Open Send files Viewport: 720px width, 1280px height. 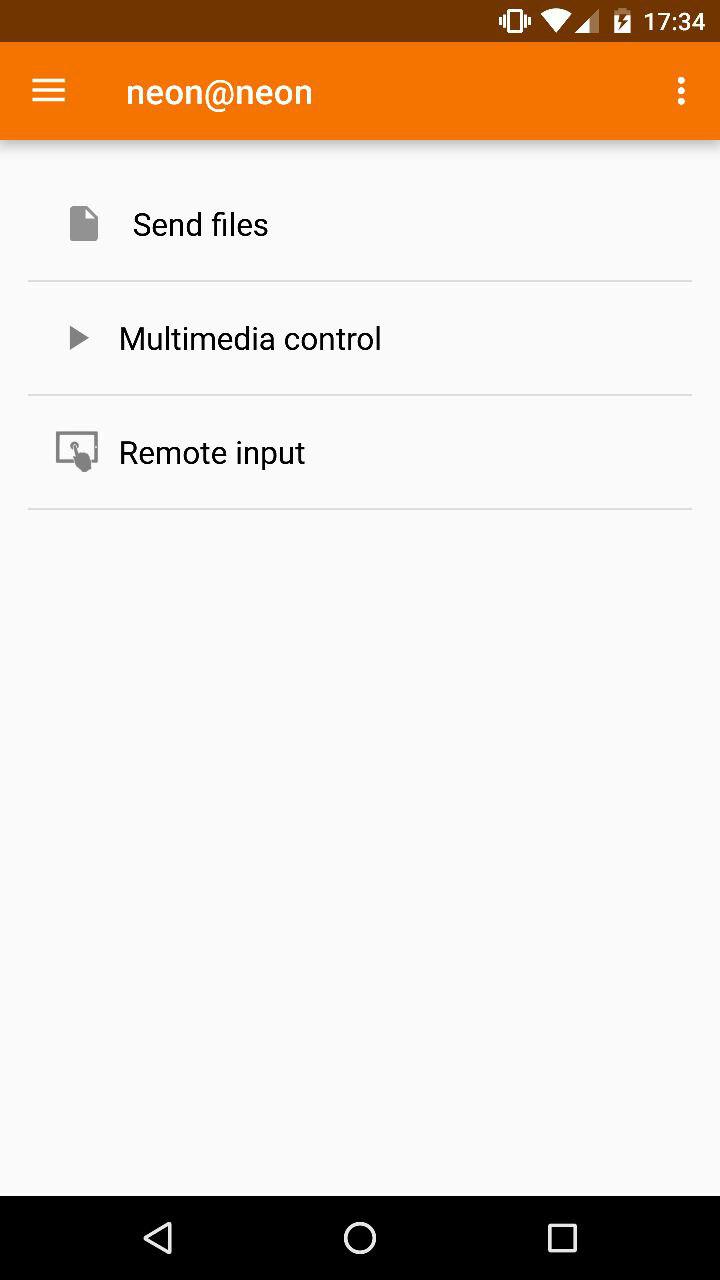pyautogui.click(x=200, y=225)
